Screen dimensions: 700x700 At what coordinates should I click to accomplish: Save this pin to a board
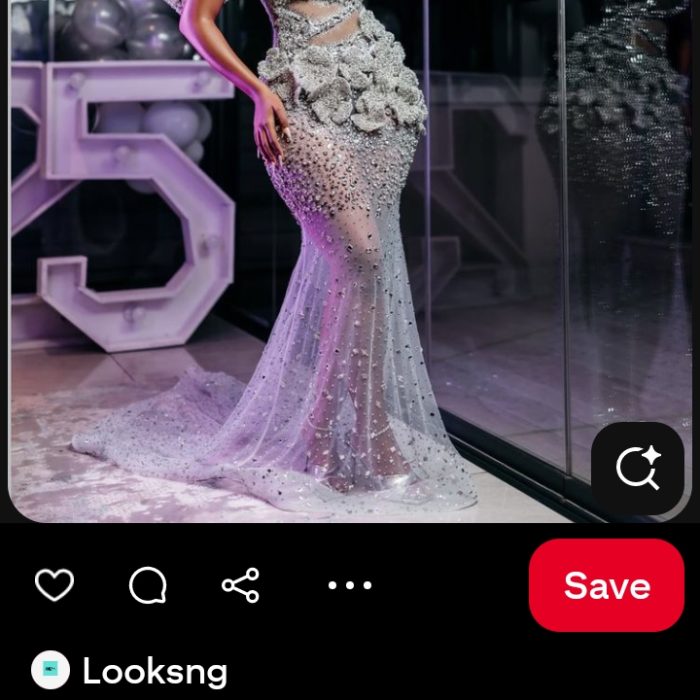click(x=606, y=585)
